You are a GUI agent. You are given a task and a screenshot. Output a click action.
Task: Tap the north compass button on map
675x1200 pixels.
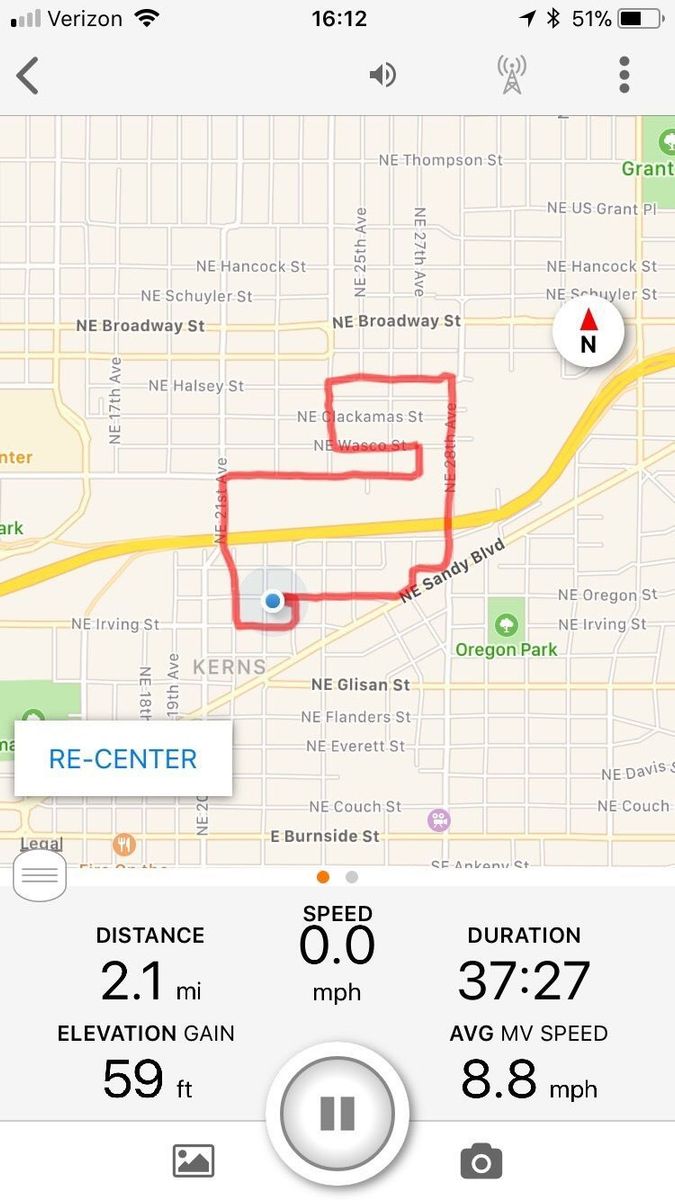coord(588,333)
